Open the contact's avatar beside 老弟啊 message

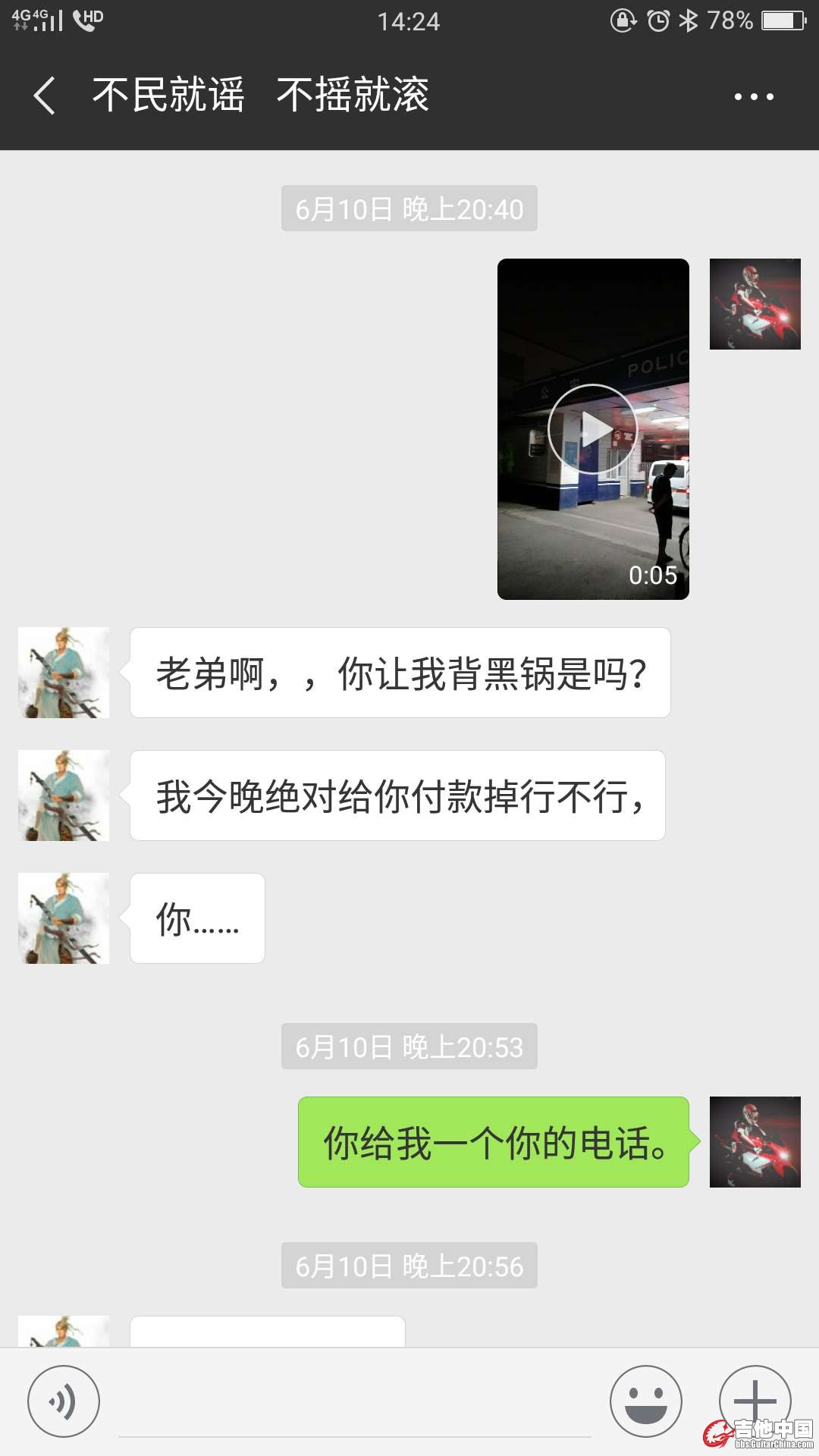pos(64,673)
